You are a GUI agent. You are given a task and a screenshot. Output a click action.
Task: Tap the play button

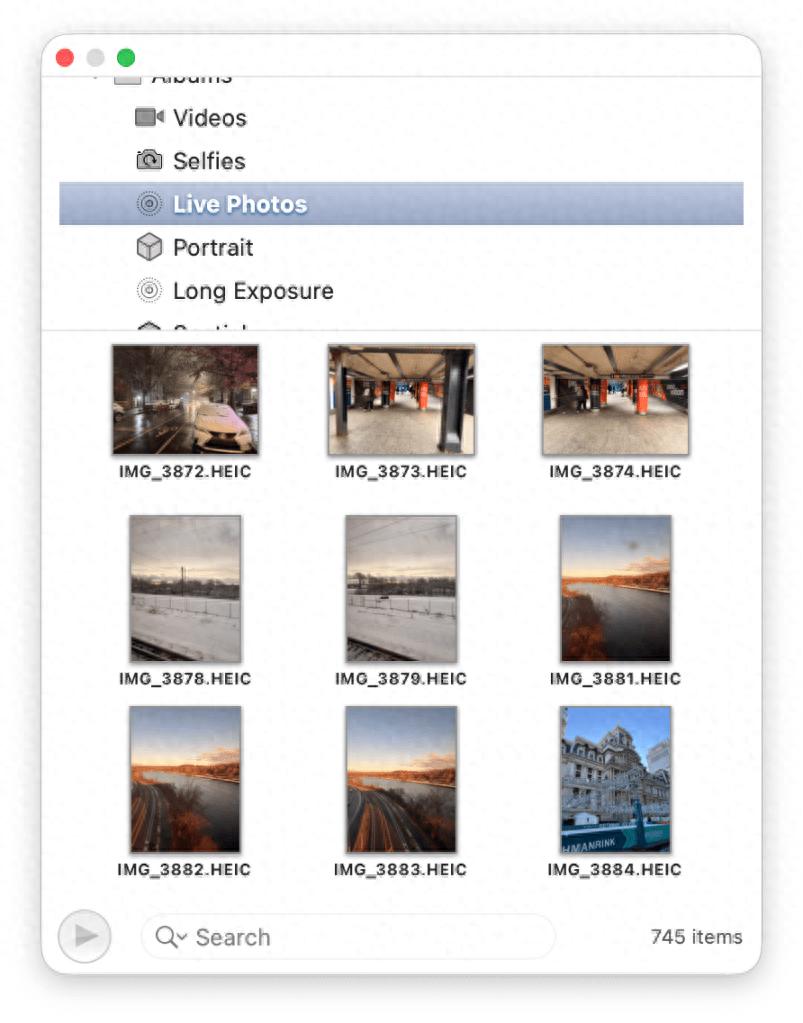[x=85, y=936]
